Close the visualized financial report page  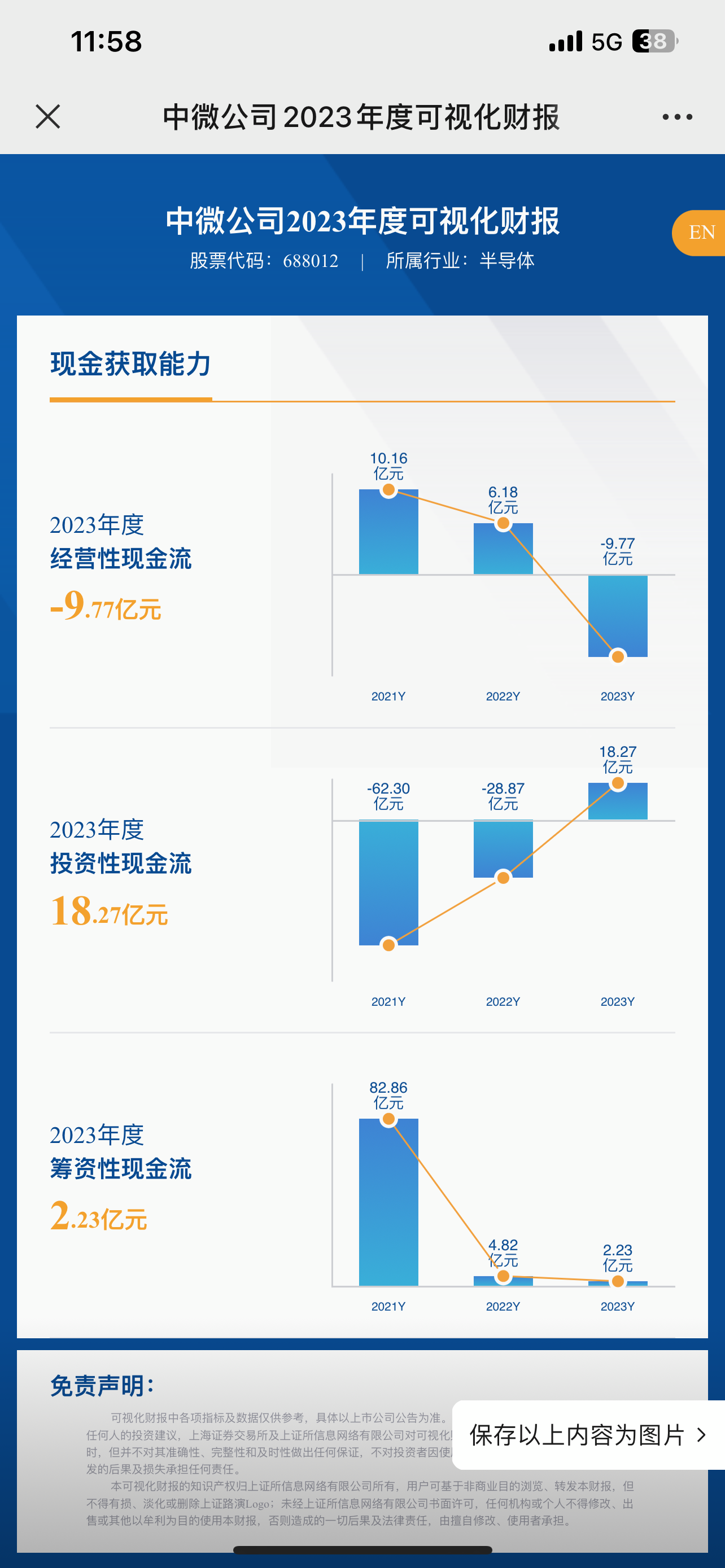coord(47,116)
